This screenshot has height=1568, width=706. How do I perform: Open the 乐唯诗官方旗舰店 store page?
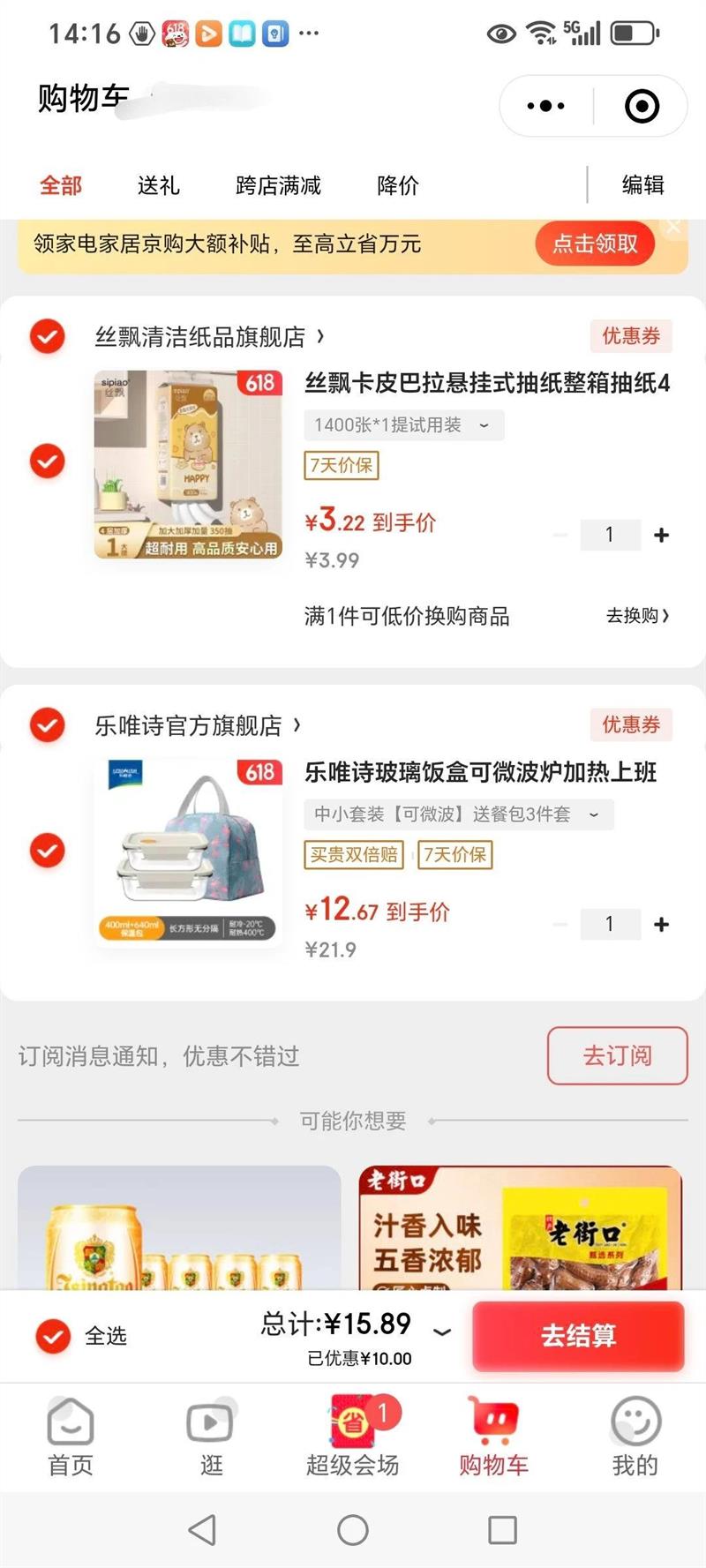click(198, 725)
